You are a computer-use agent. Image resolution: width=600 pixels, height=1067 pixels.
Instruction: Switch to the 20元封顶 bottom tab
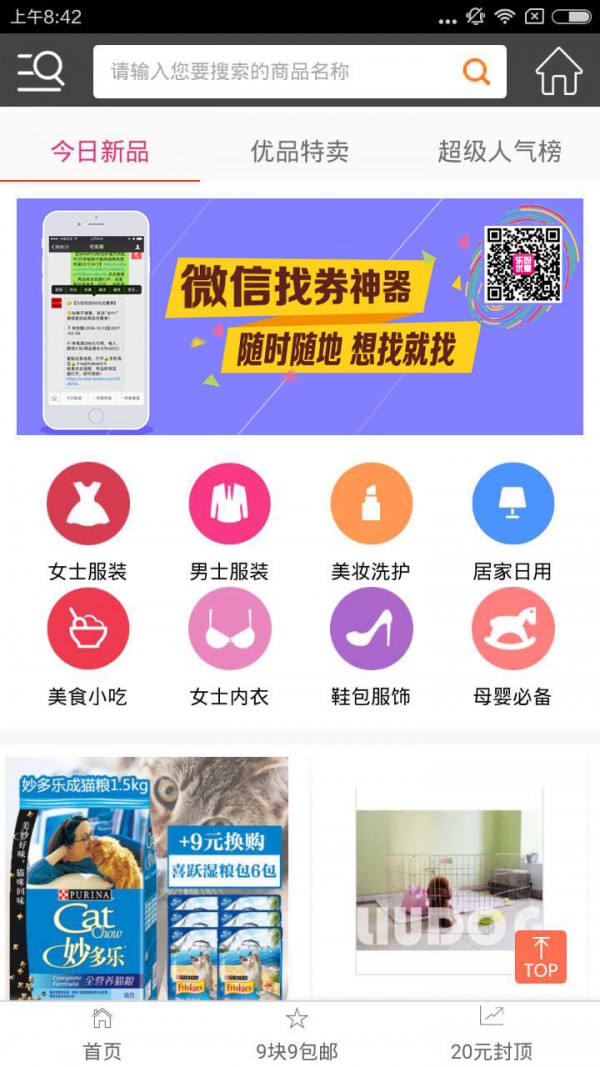491,1034
